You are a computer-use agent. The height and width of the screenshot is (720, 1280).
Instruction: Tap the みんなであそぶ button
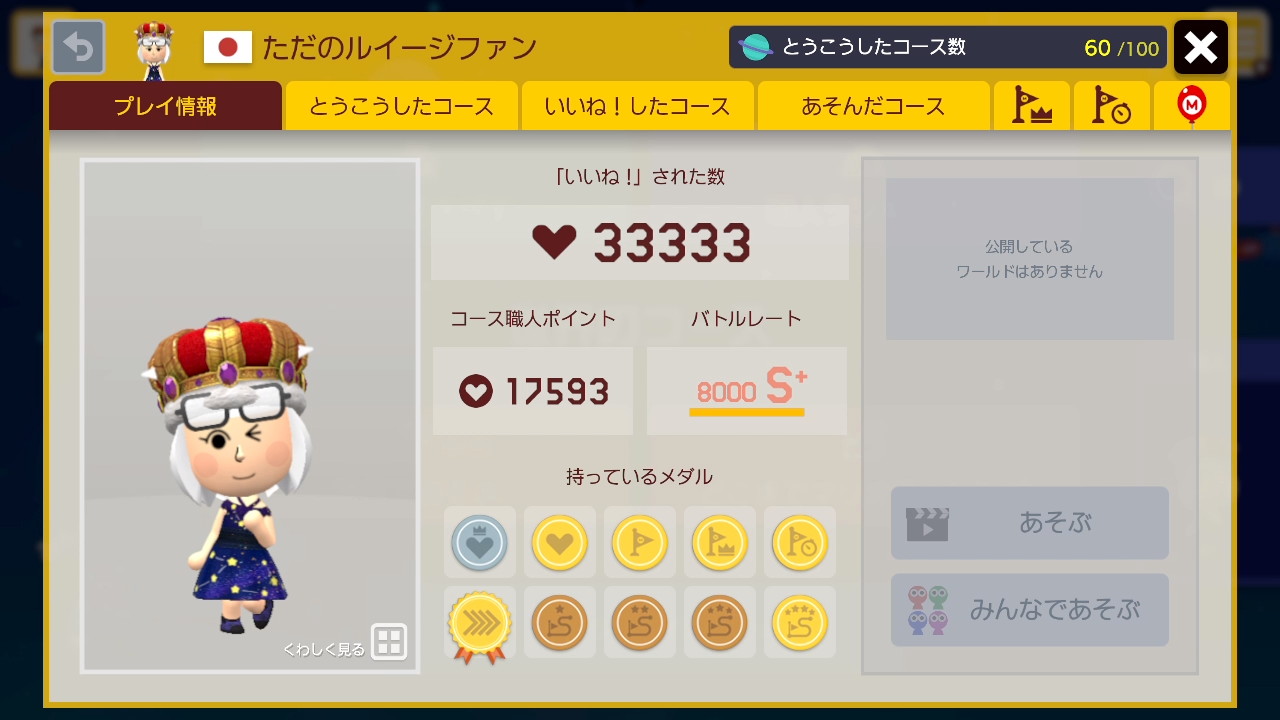coord(1029,610)
